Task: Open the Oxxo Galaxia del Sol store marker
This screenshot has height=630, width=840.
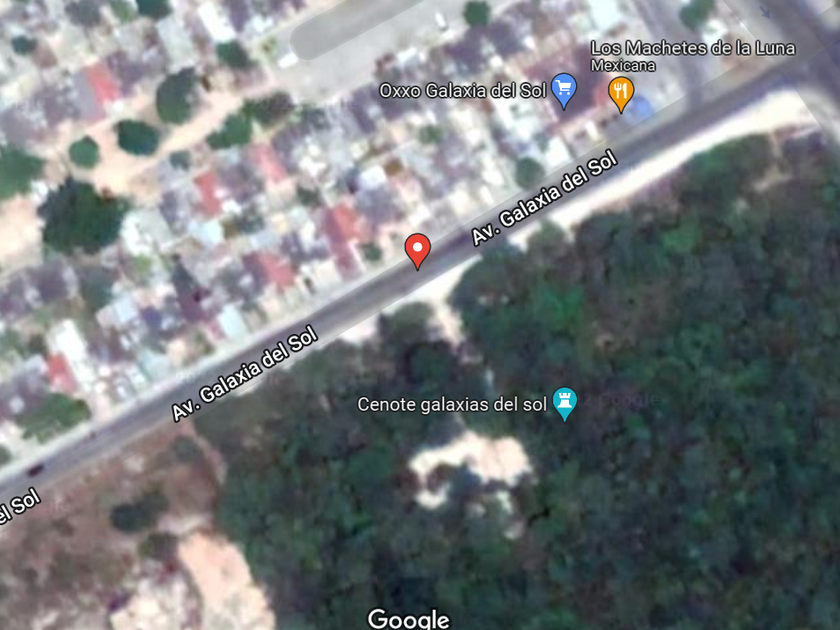Action: pos(564,91)
